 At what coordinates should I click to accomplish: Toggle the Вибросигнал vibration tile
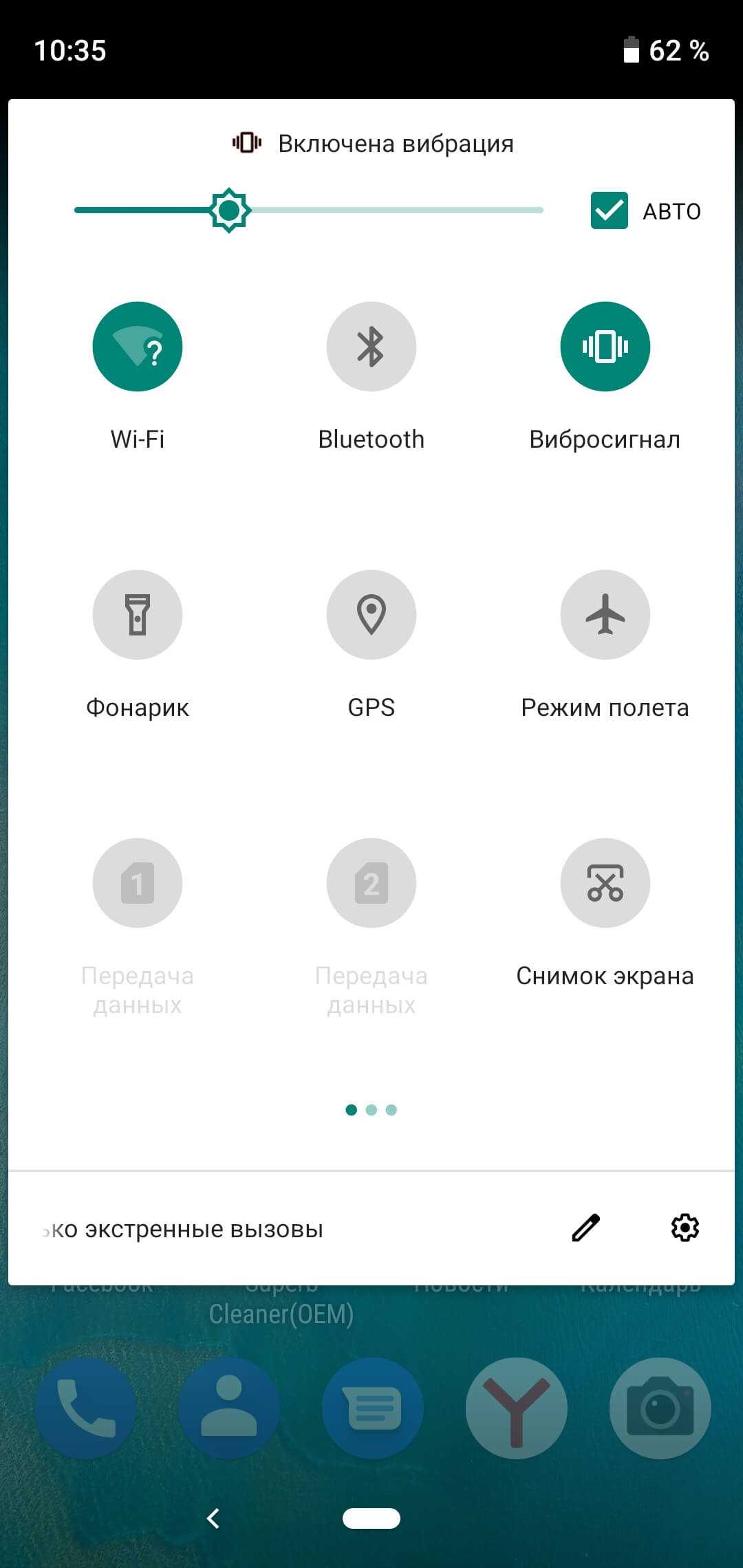click(605, 347)
